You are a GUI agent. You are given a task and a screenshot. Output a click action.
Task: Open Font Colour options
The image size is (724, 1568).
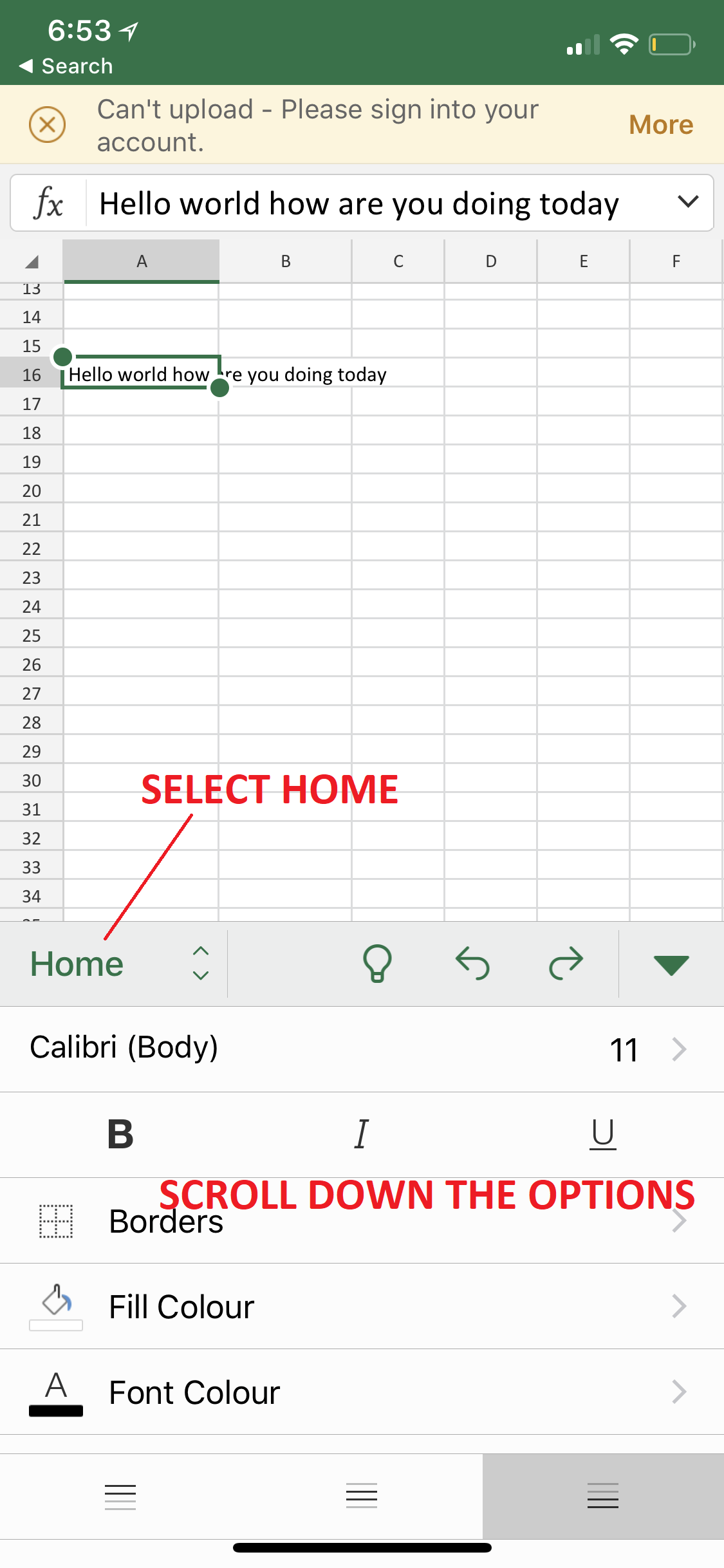360,1392
